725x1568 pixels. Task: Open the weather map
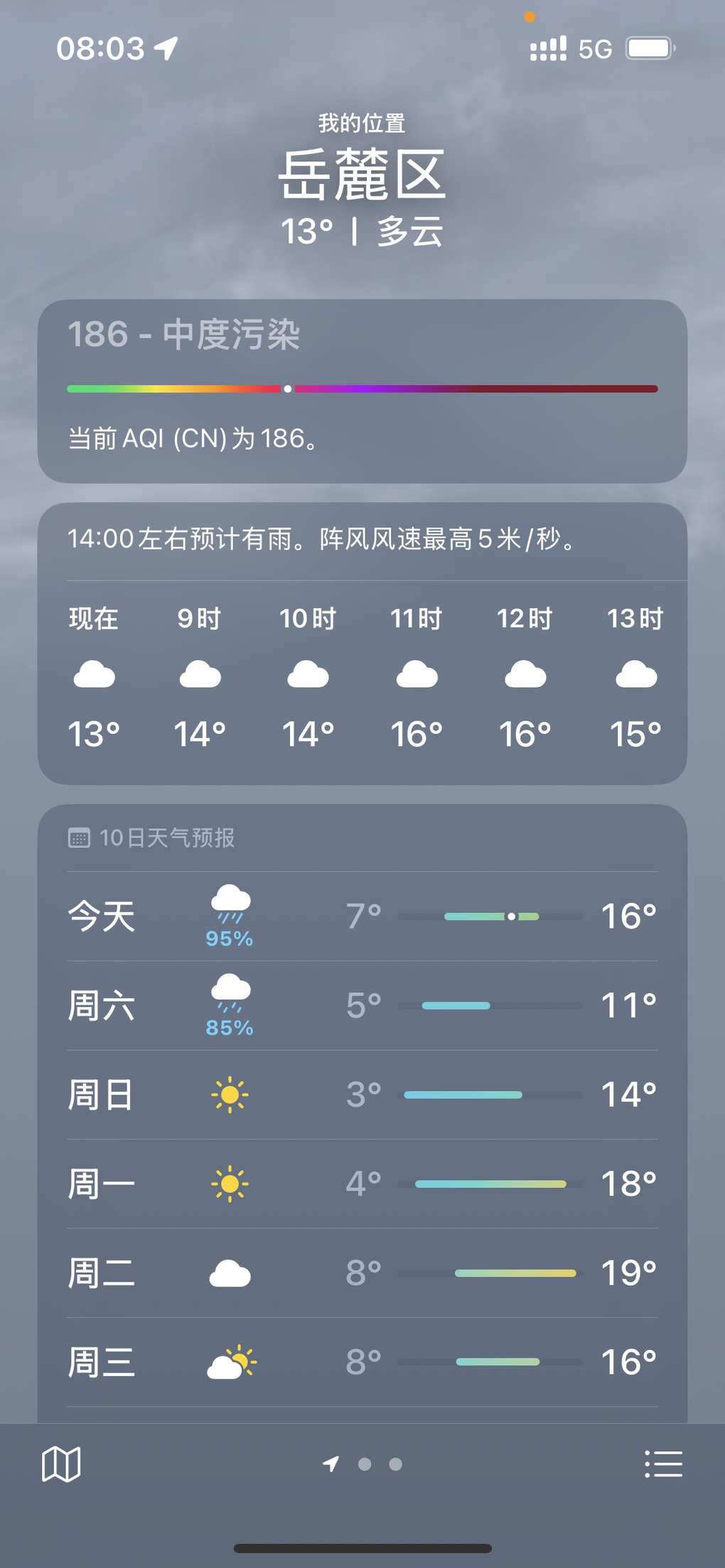pos(61,1464)
